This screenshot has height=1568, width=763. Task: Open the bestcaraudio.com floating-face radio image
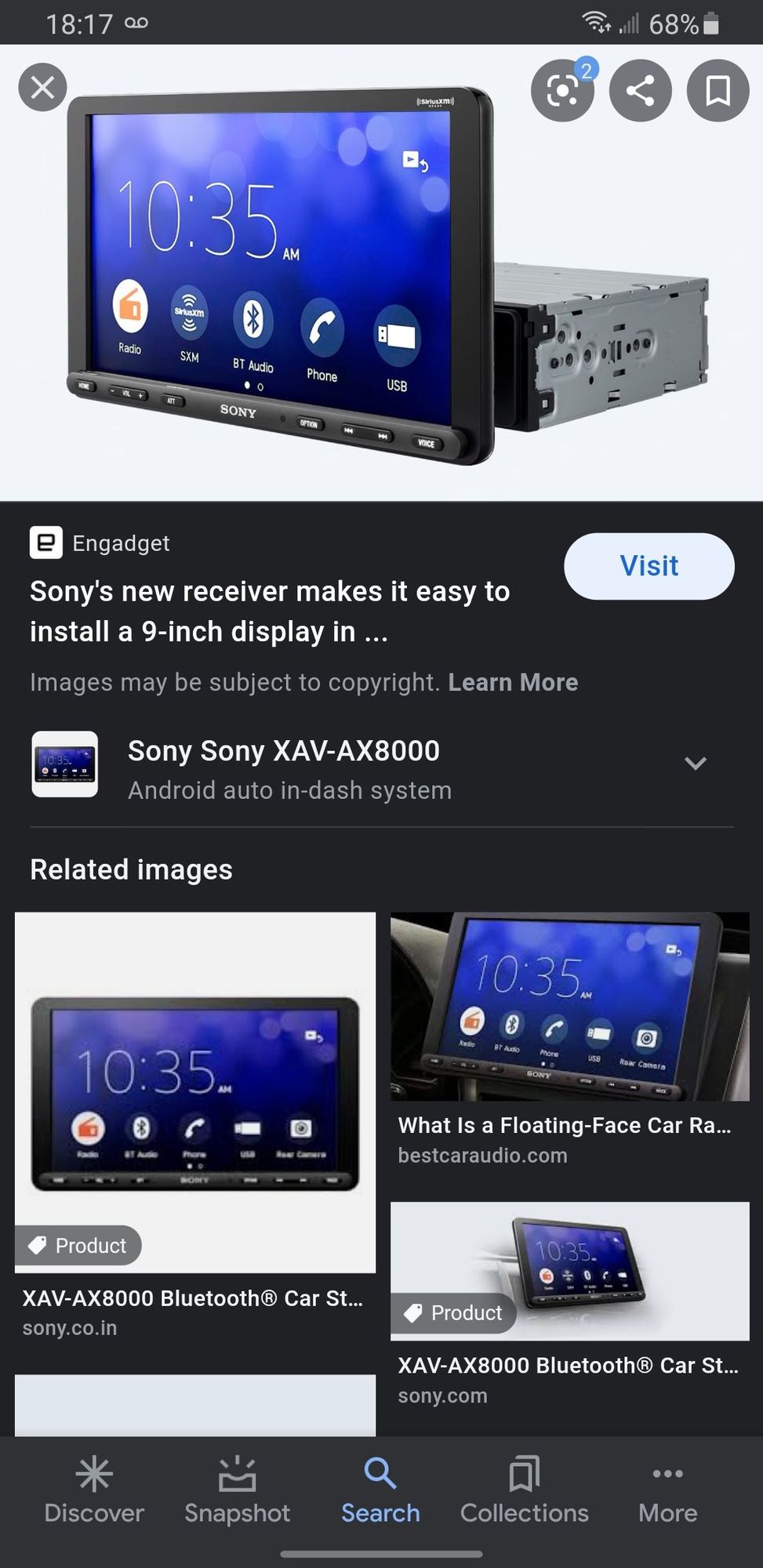pos(569,1007)
